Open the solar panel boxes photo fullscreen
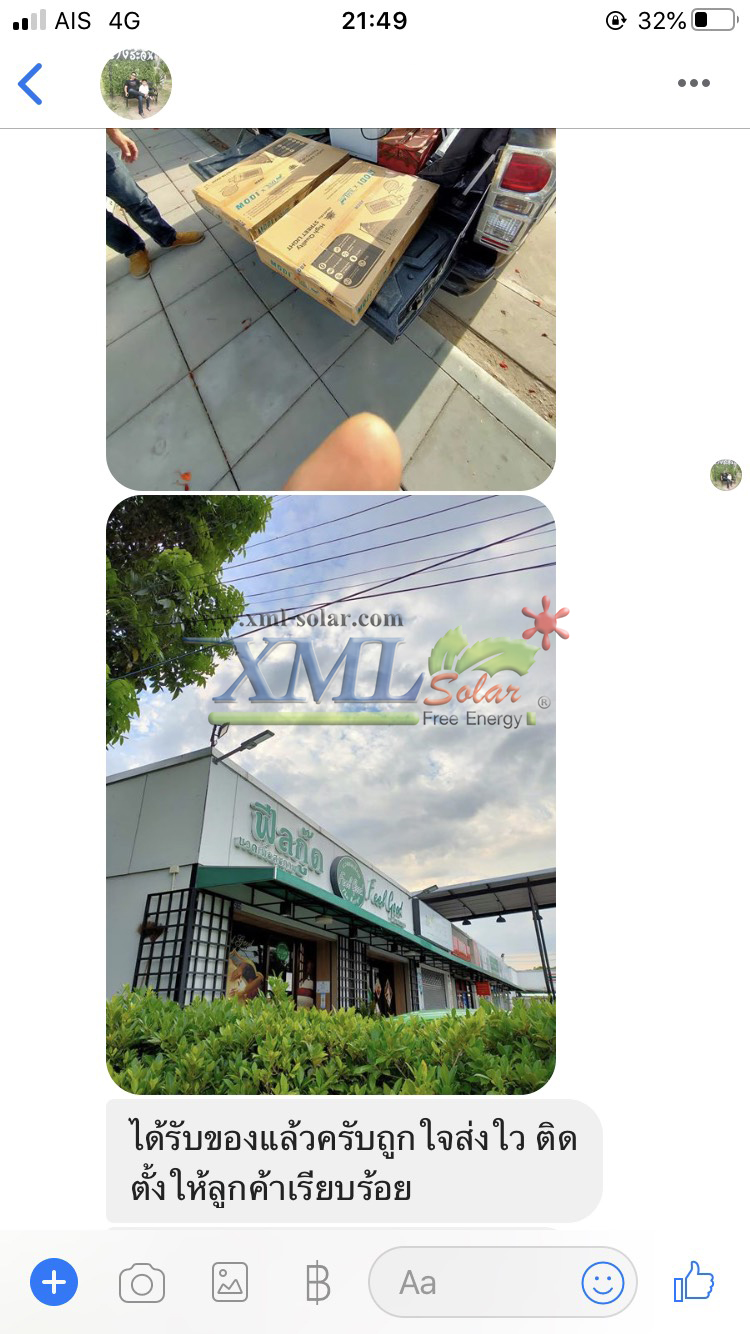 [x=330, y=300]
